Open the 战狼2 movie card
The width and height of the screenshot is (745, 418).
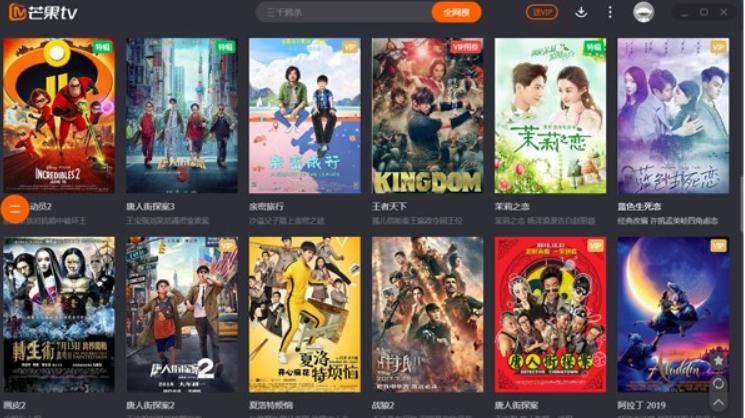(x=427, y=314)
